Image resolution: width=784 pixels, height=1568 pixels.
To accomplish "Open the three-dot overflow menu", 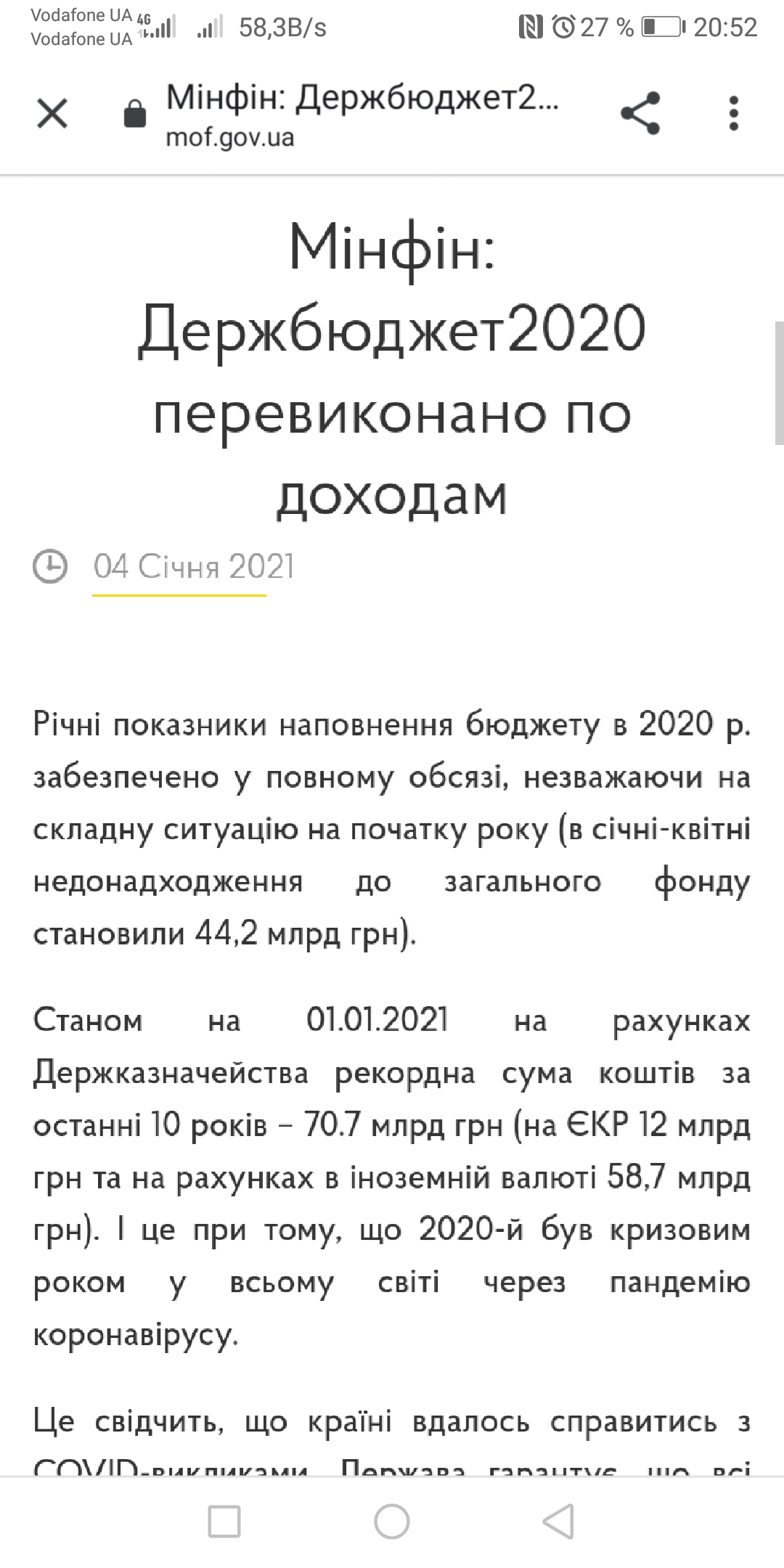I will pos(734,113).
